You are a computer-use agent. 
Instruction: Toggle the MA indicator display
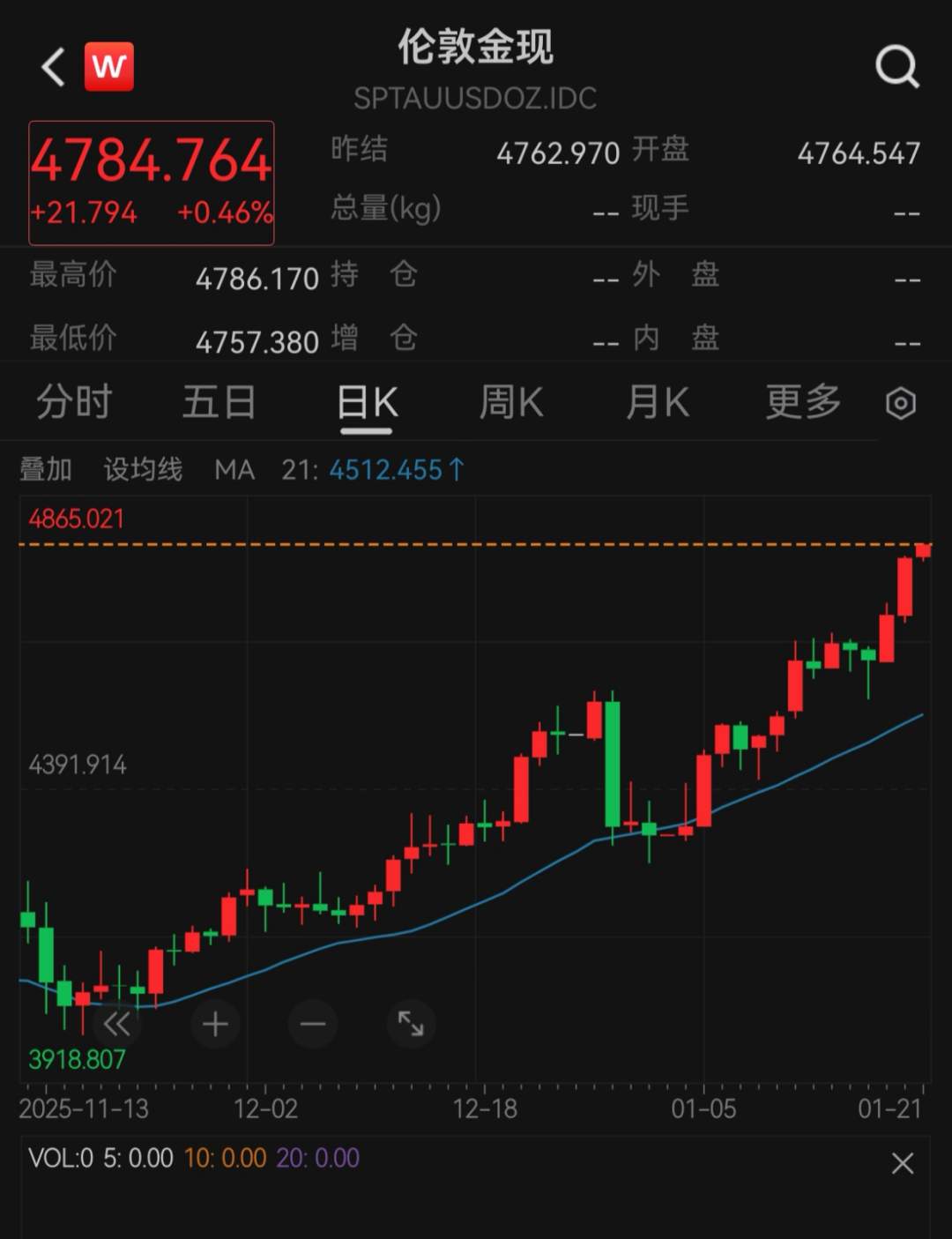coord(233,470)
